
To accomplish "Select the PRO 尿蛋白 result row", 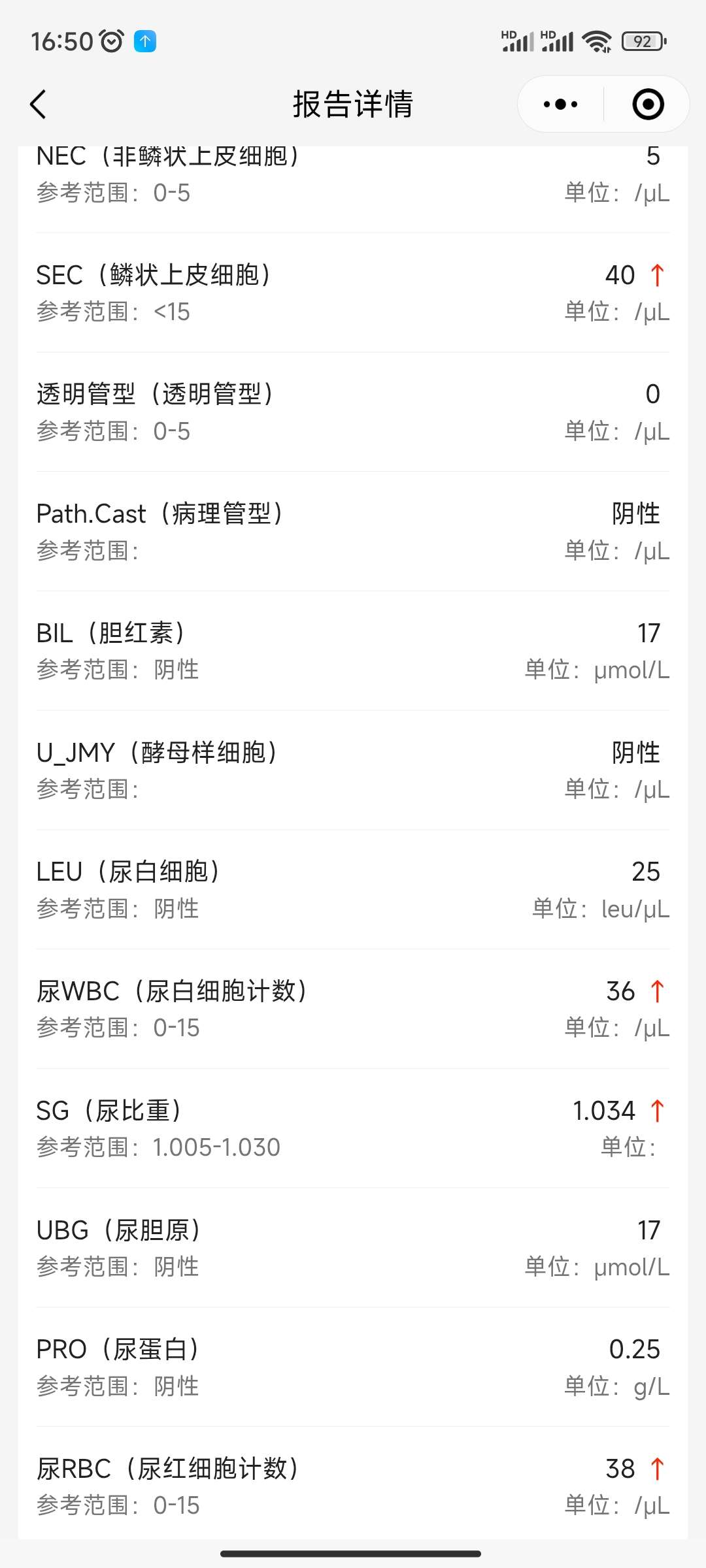I will pyautogui.click(x=353, y=1367).
